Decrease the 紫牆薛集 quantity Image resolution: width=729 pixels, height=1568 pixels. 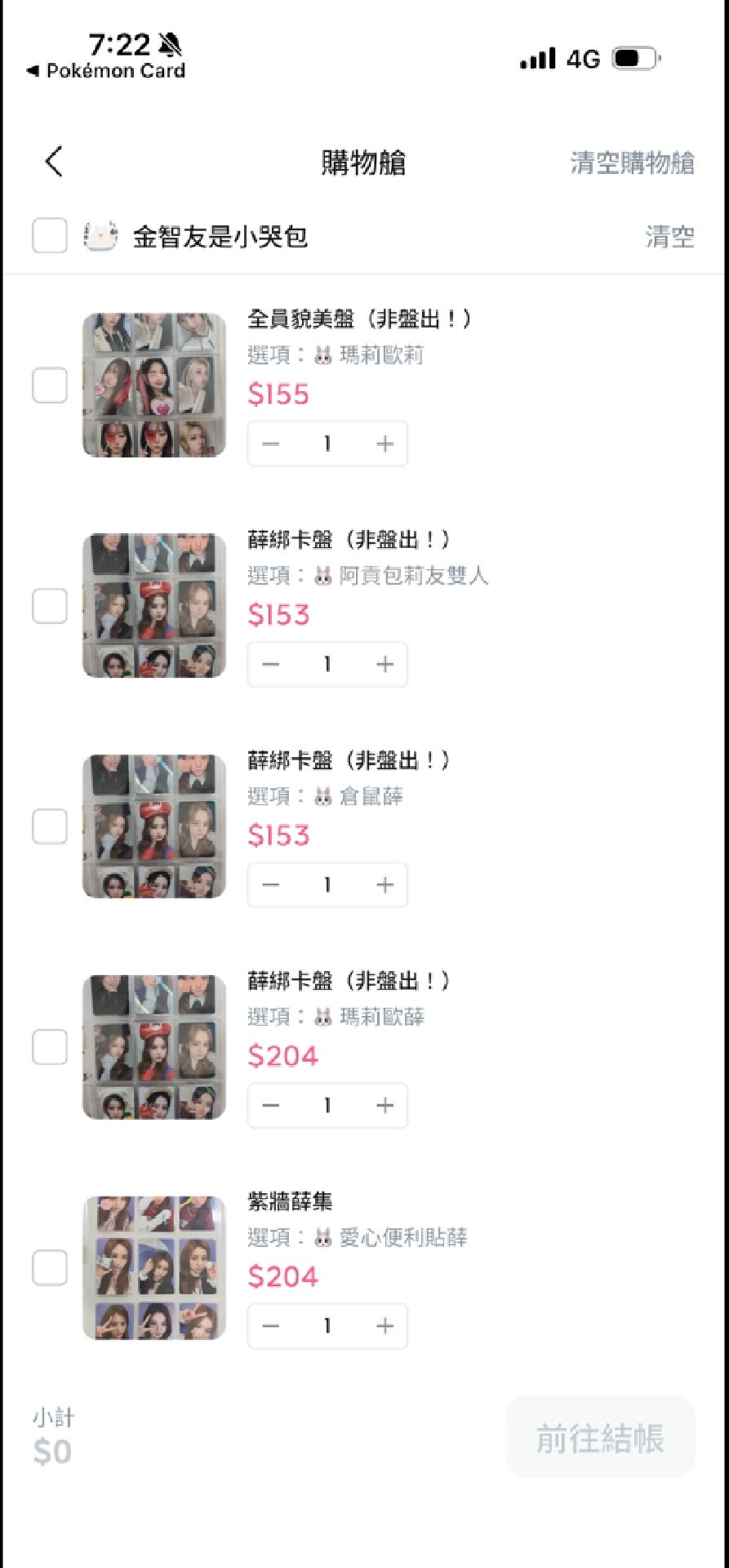pos(271,1325)
